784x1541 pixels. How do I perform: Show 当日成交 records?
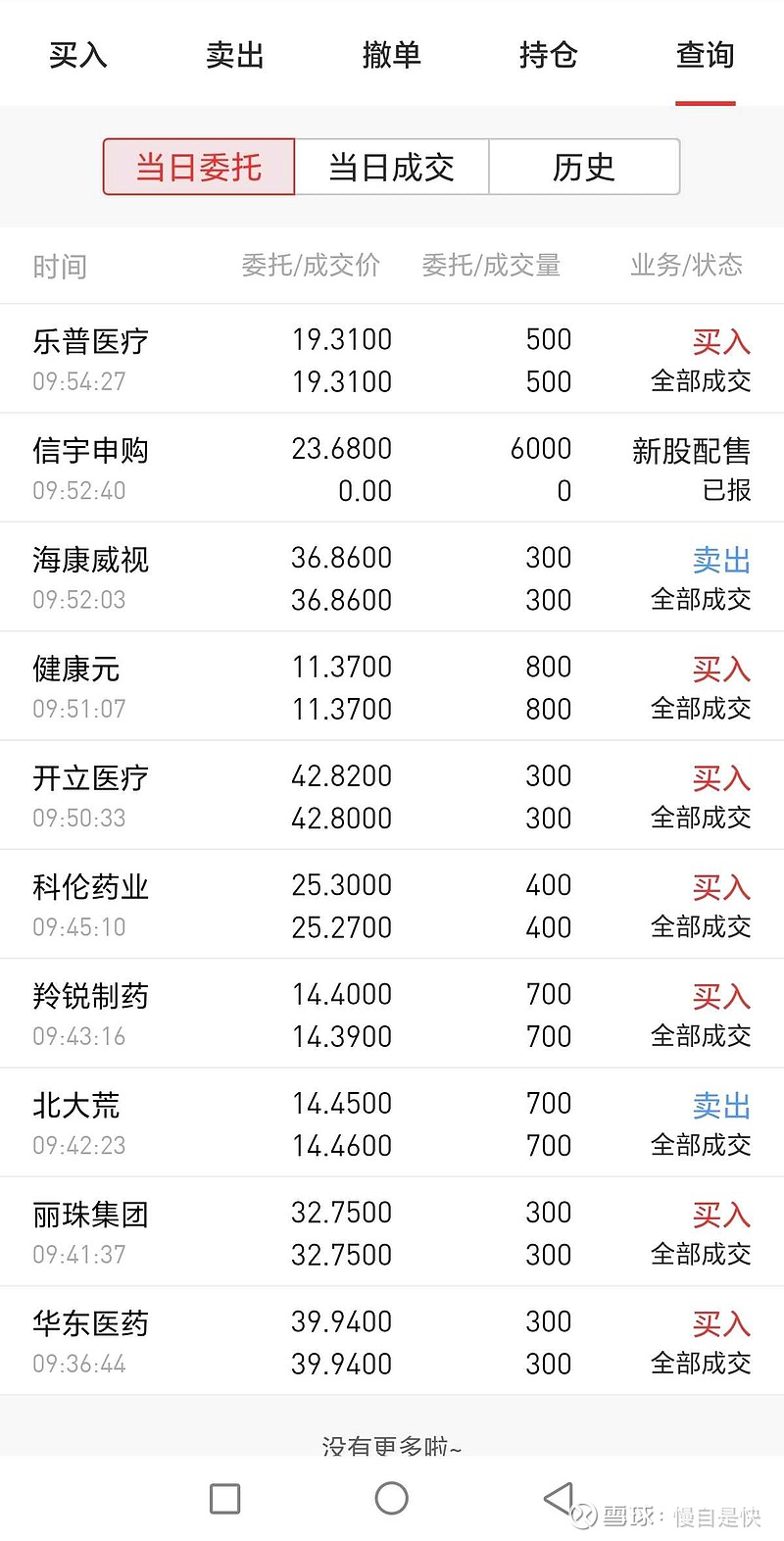[x=392, y=167]
